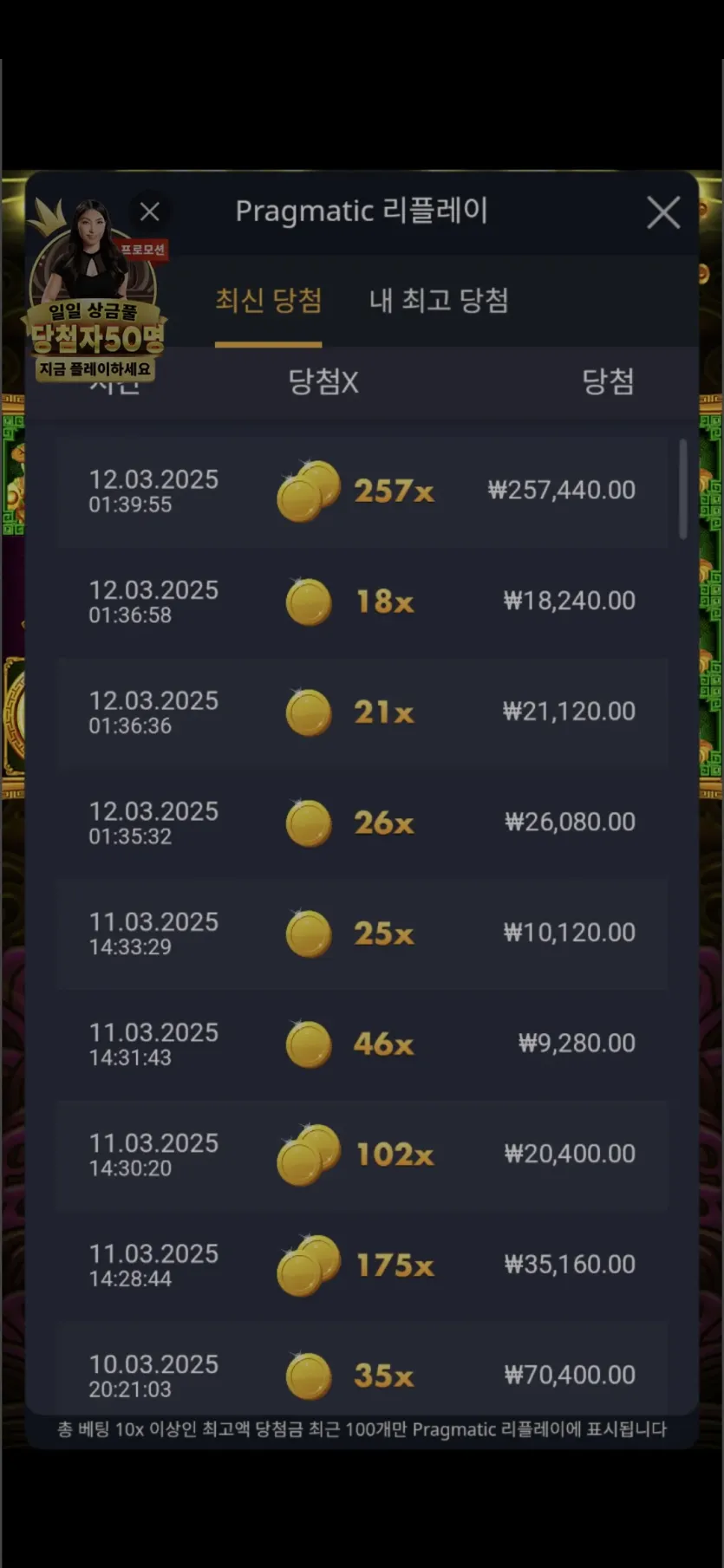Screen dimensions: 724x1568
Task: Open the 일일 상금풀 당첨자50명 promotion
Action: (94, 295)
